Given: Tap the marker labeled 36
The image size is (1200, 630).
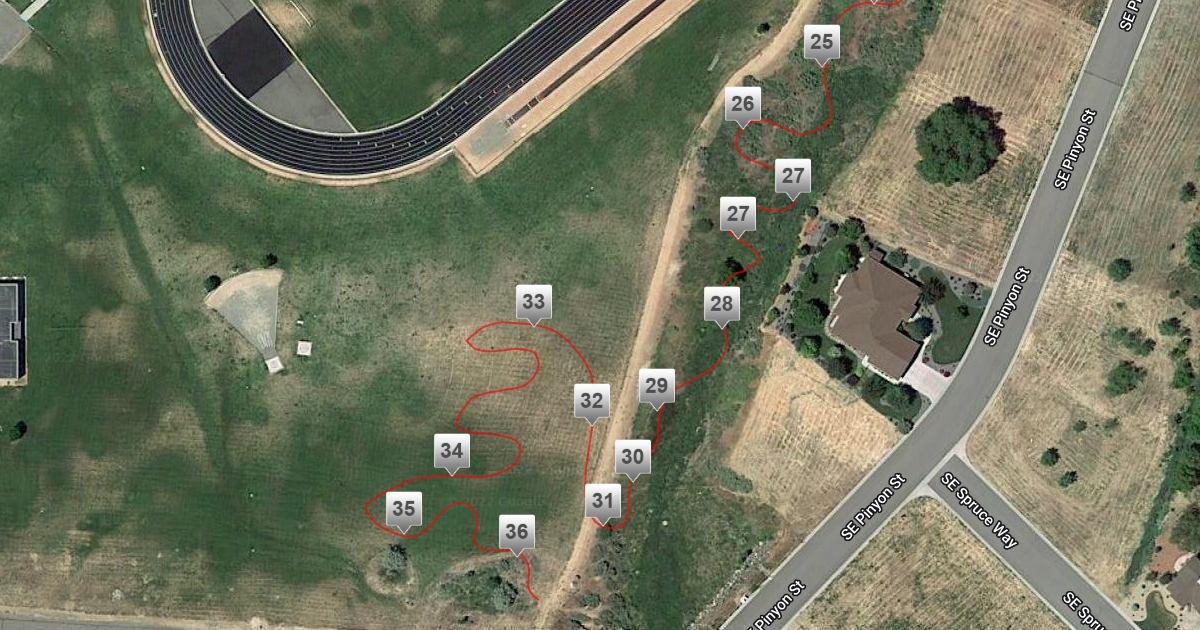Looking at the screenshot, I should click(x=516, y=532).
